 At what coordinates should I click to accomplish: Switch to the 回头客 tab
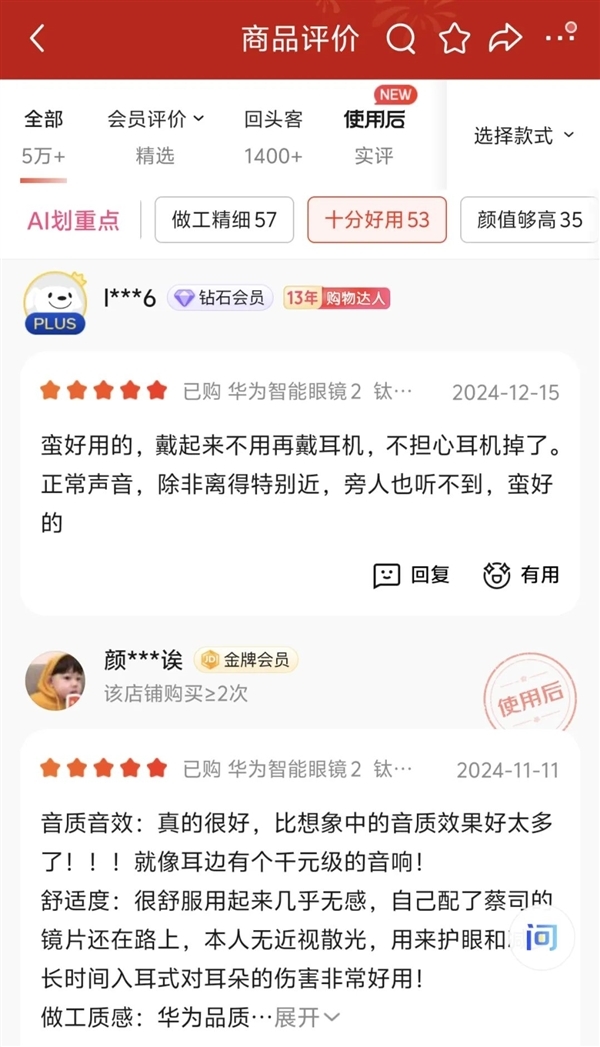[273, 137]
